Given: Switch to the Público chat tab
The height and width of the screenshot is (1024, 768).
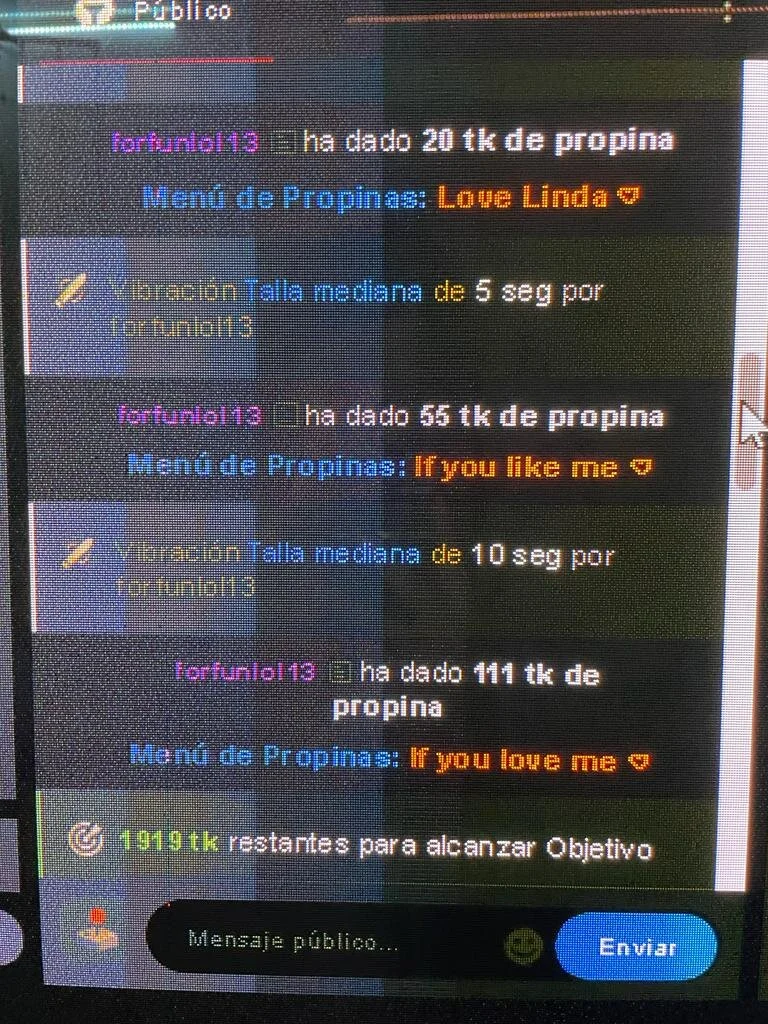Looking at the screenshot, I should (x=180, y=12).
